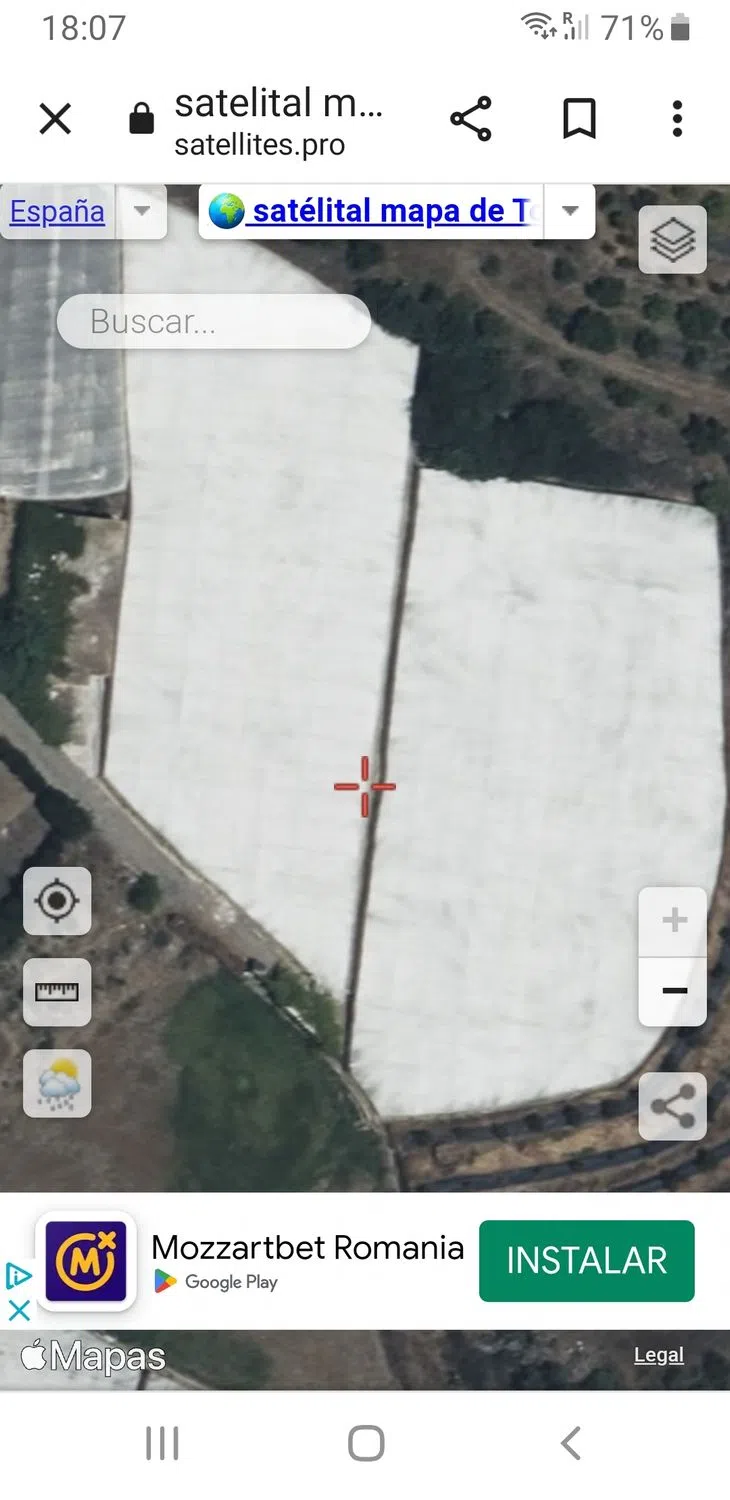Share this page from the browser toolbar
730x1500 pixels.
pos(470,119)
